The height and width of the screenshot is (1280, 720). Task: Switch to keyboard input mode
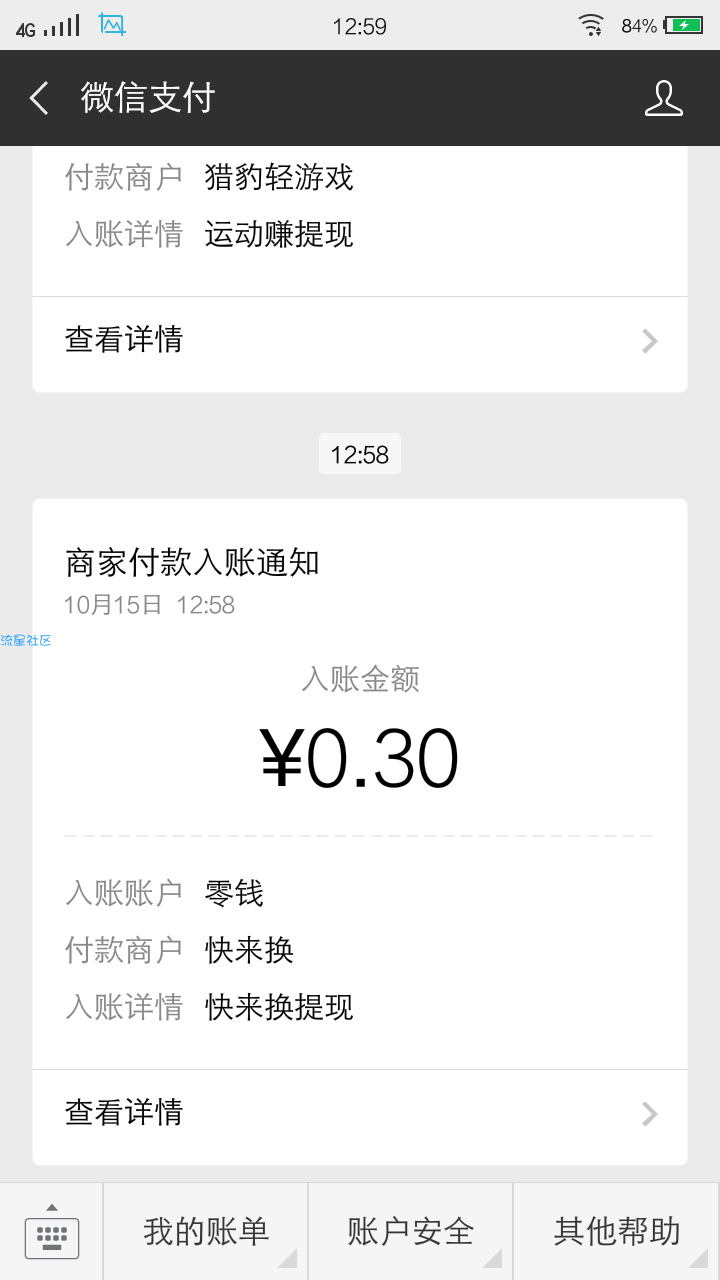coord(52,1232)
